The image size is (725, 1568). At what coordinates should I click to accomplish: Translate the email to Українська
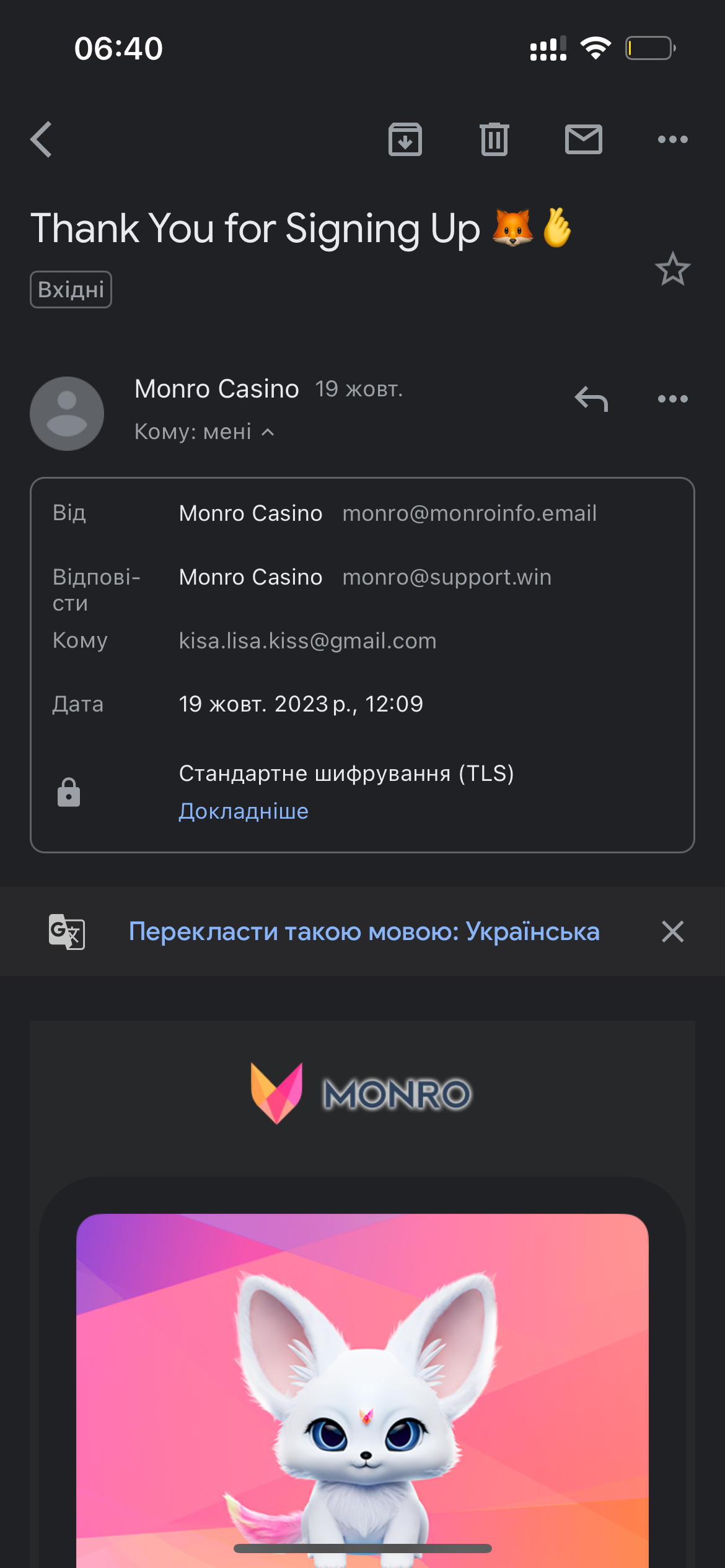tap(364, 931)
